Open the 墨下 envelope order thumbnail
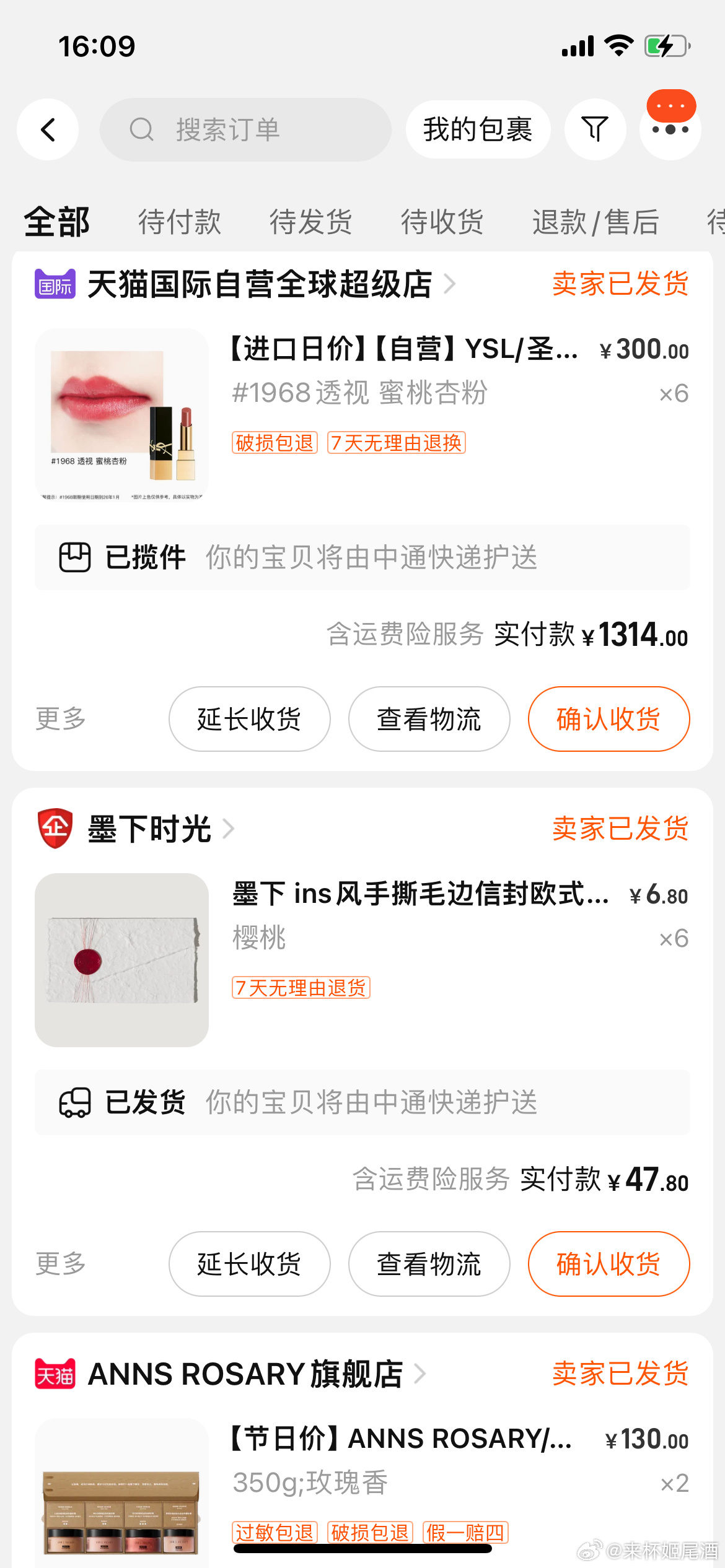Screen dimensions: 725x1568 click(121, 960)
